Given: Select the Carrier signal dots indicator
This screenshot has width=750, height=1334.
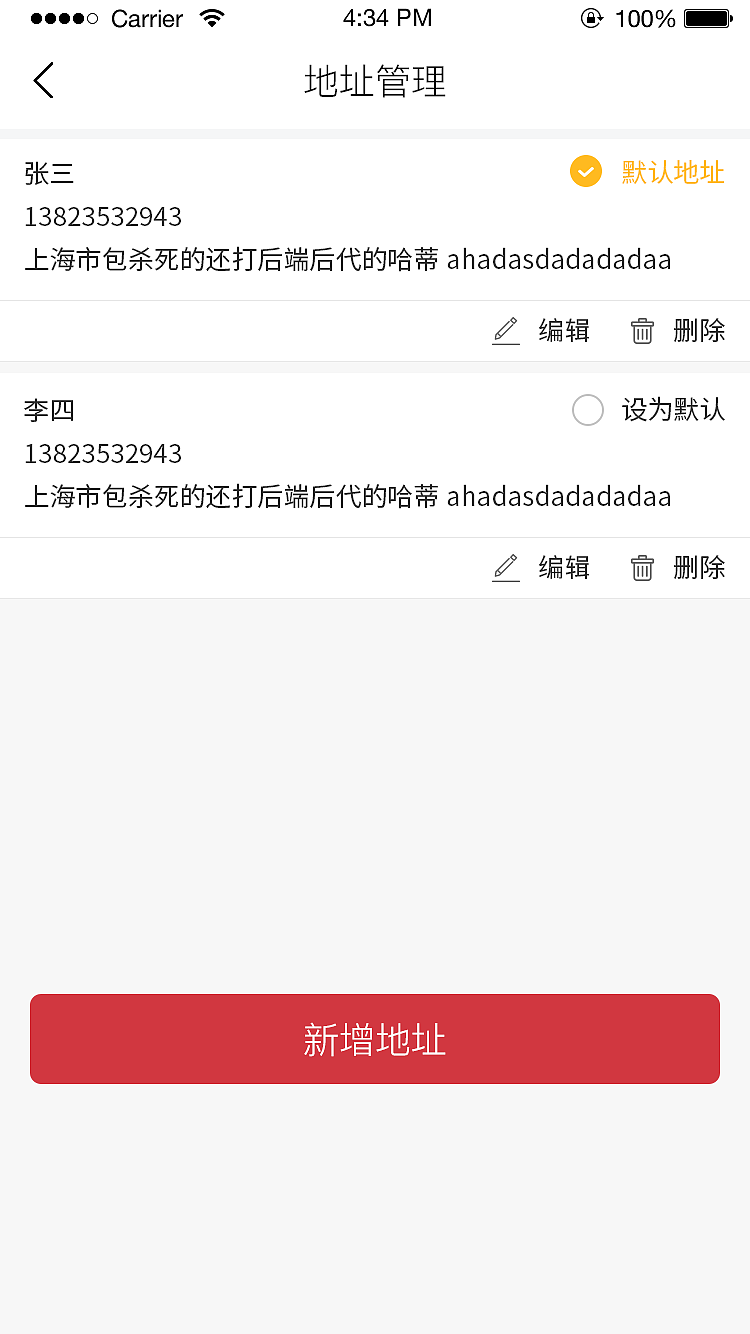Looking at the screenshot, I should (62, 17).
